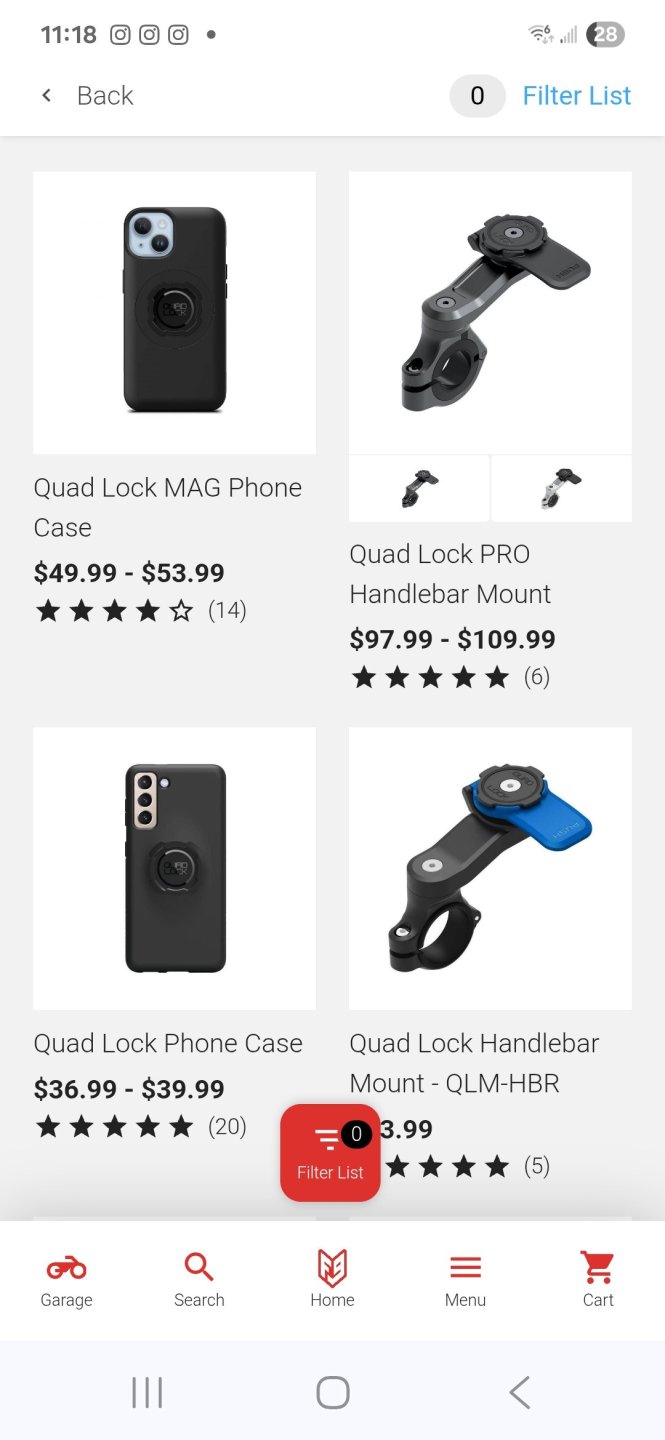Go to the Home tab
Image resolution: width=665 pixels, height=1440 pixels.
332,1280
